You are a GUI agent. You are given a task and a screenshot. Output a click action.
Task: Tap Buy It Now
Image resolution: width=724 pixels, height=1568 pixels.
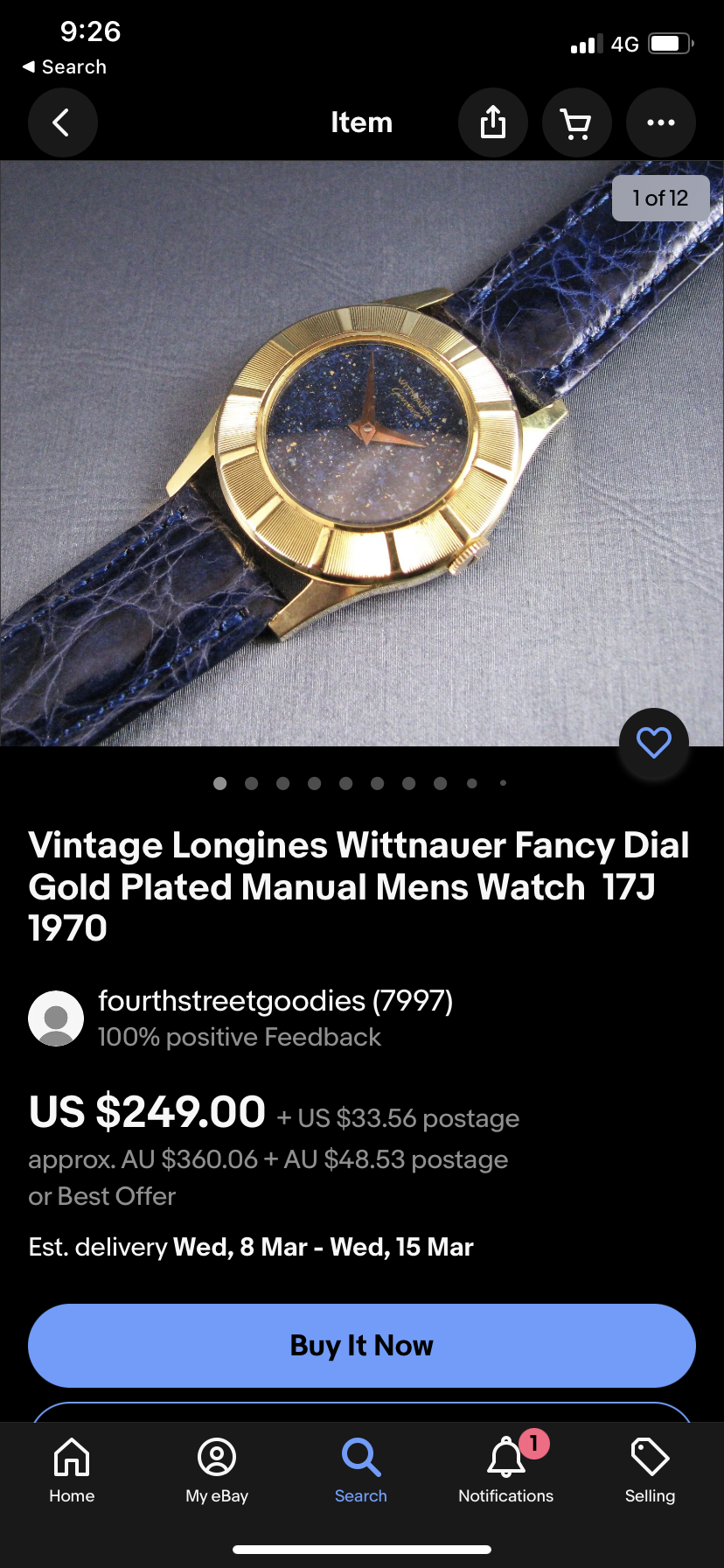point(361,1345)
